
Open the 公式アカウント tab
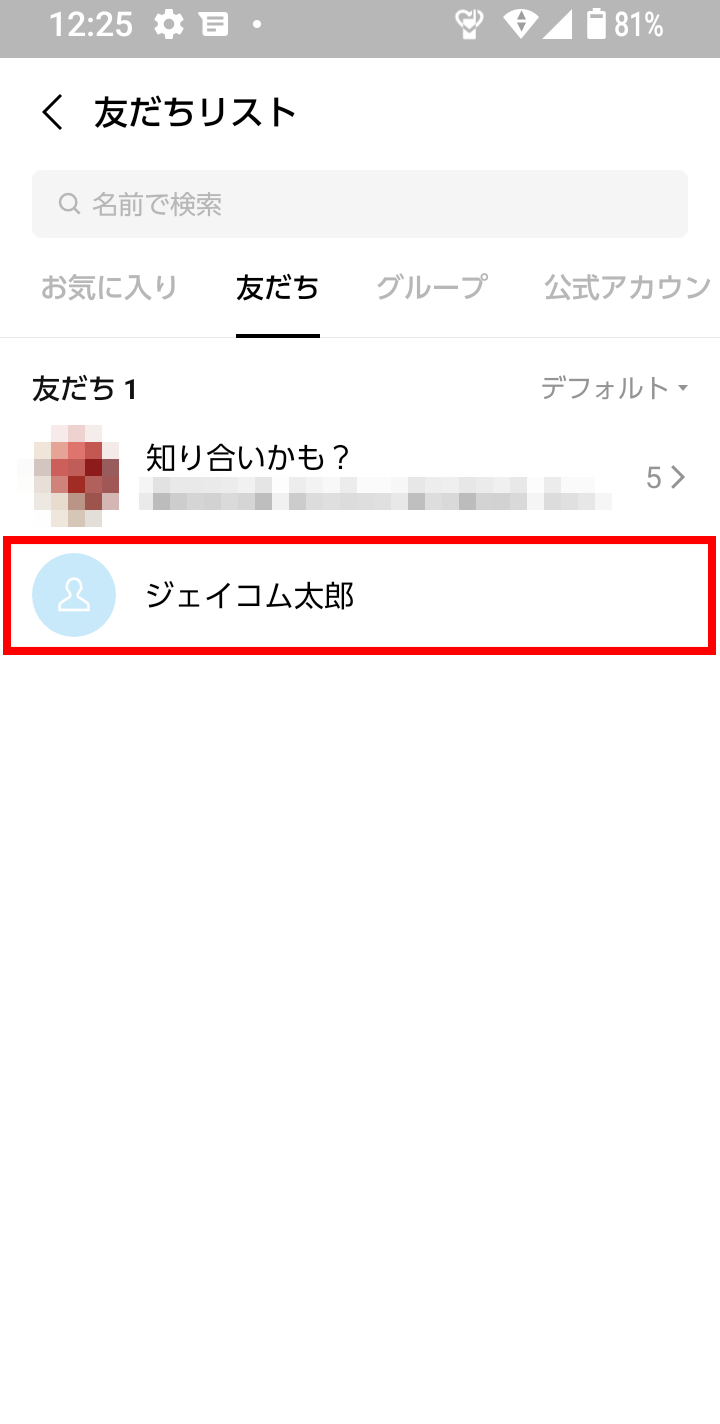pyautogui.click(x=630, y=288)
